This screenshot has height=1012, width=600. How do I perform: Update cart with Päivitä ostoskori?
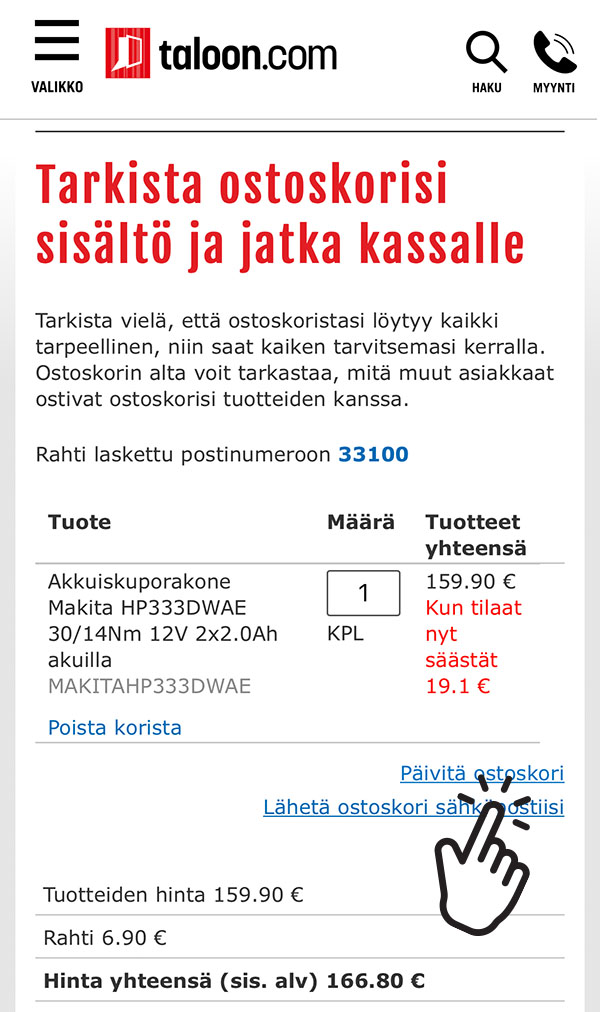[482, 773]
